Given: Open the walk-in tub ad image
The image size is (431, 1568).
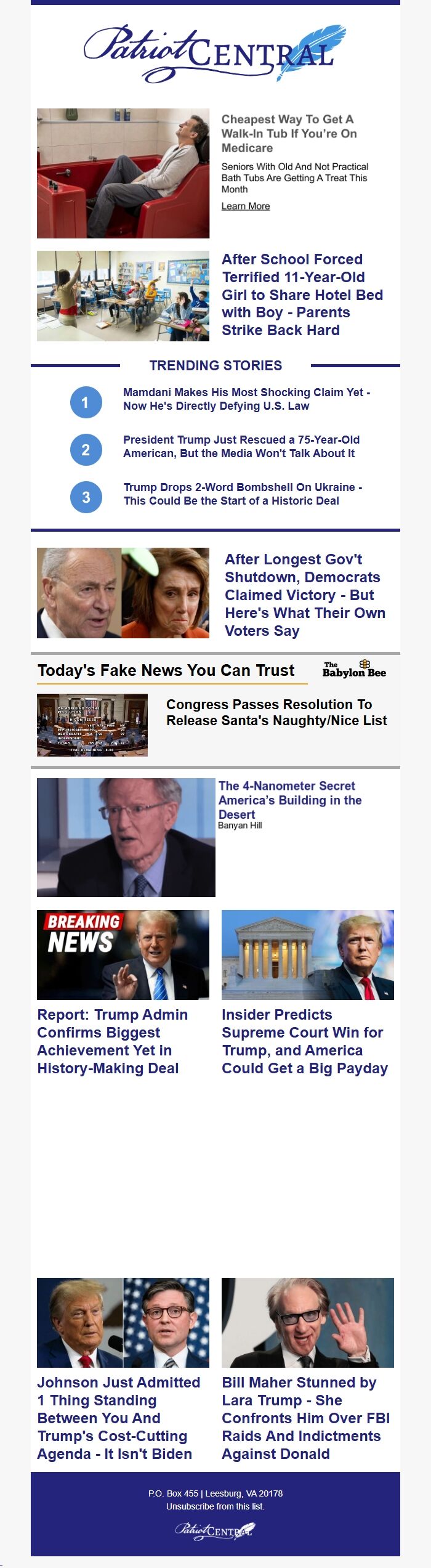Looking at the screenshot, I should pos(123,173).
